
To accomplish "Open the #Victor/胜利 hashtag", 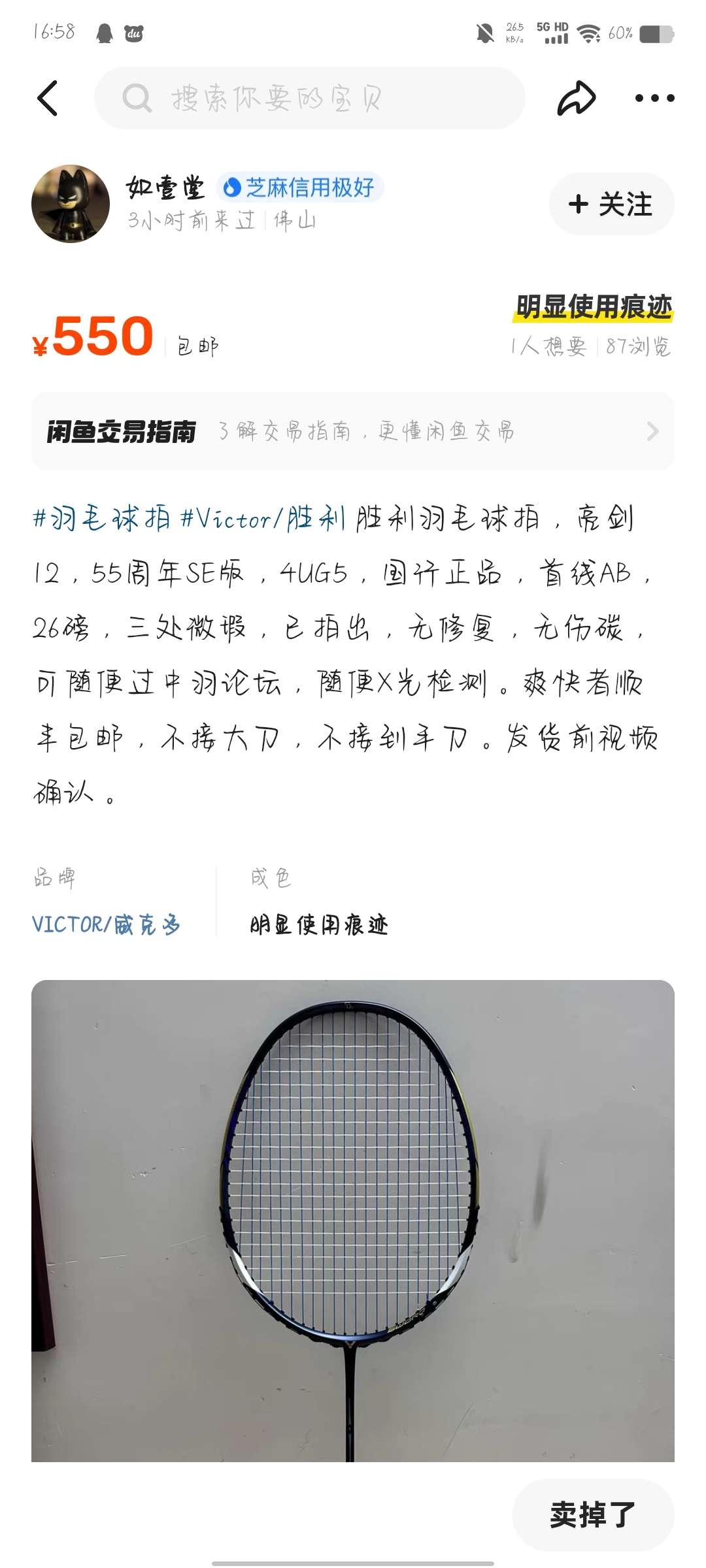I will pyautogui.click(x=263, y=519).
